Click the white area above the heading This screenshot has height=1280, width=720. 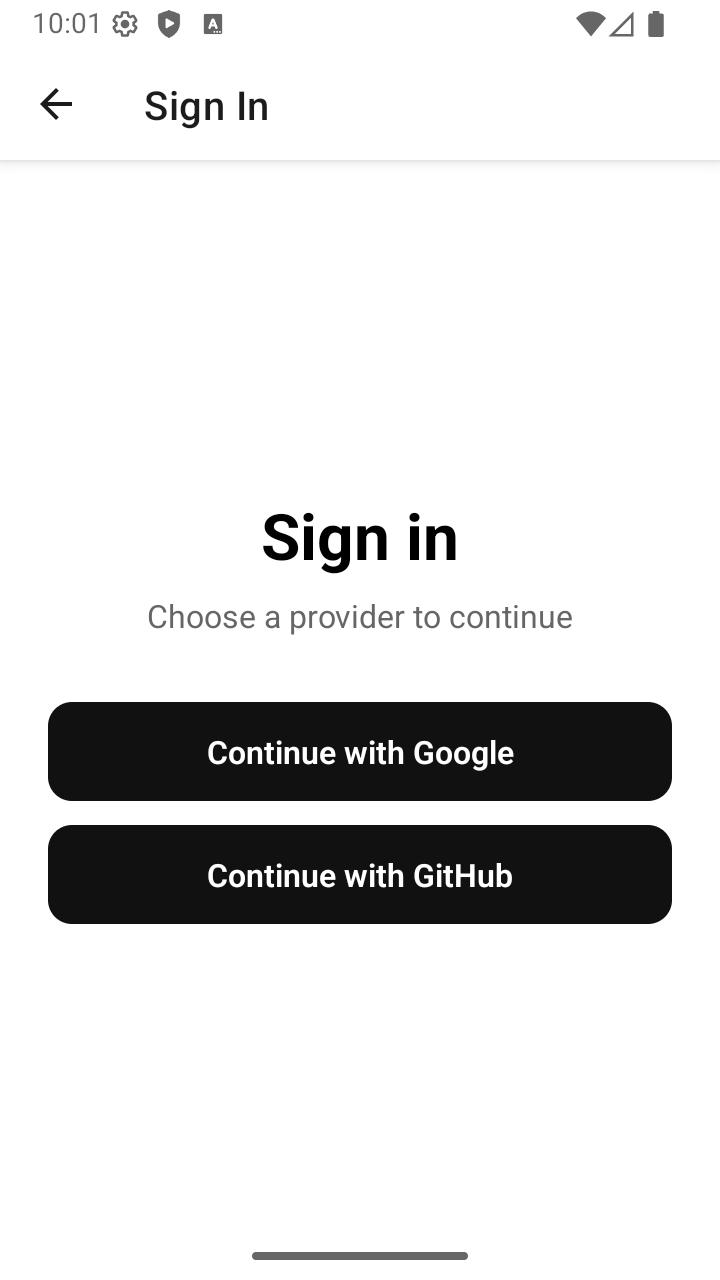tap(360, 330)
